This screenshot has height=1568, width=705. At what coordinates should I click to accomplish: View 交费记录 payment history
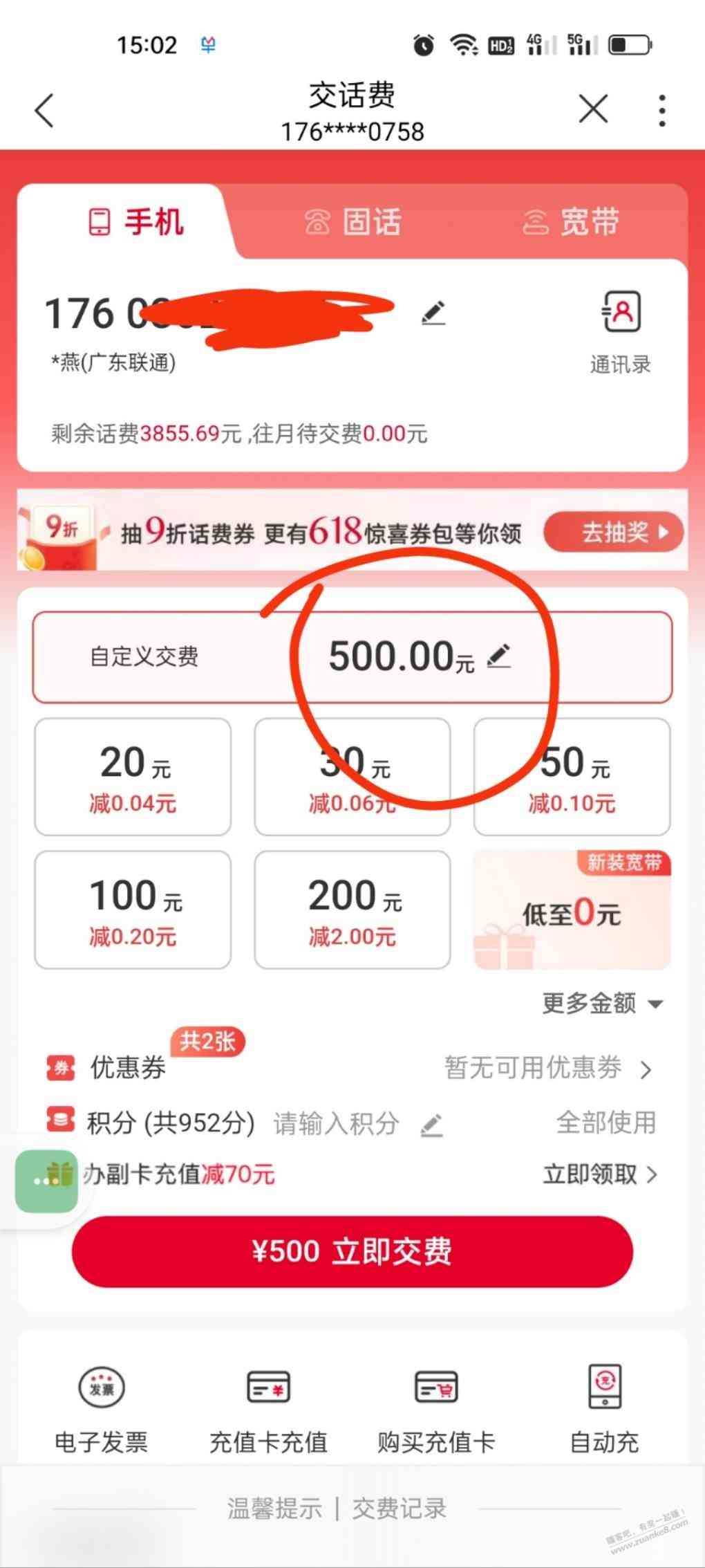tap(399, 1509)
